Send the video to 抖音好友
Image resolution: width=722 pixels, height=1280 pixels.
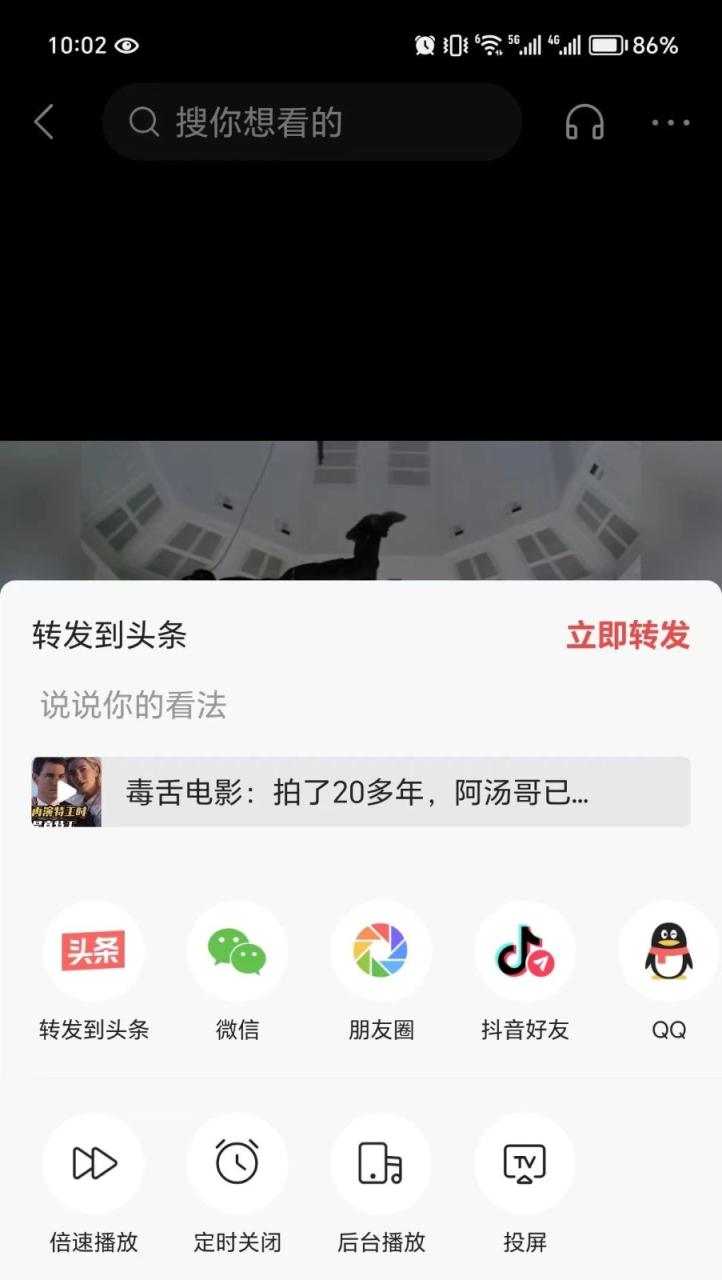click(x=524, y=952)
